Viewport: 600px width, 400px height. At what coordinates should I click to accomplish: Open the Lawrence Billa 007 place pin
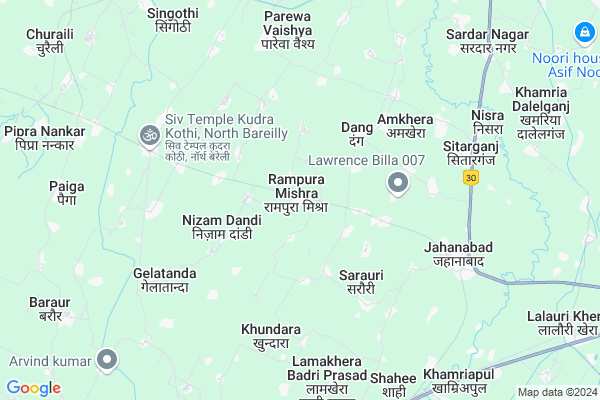click(398, 183)
